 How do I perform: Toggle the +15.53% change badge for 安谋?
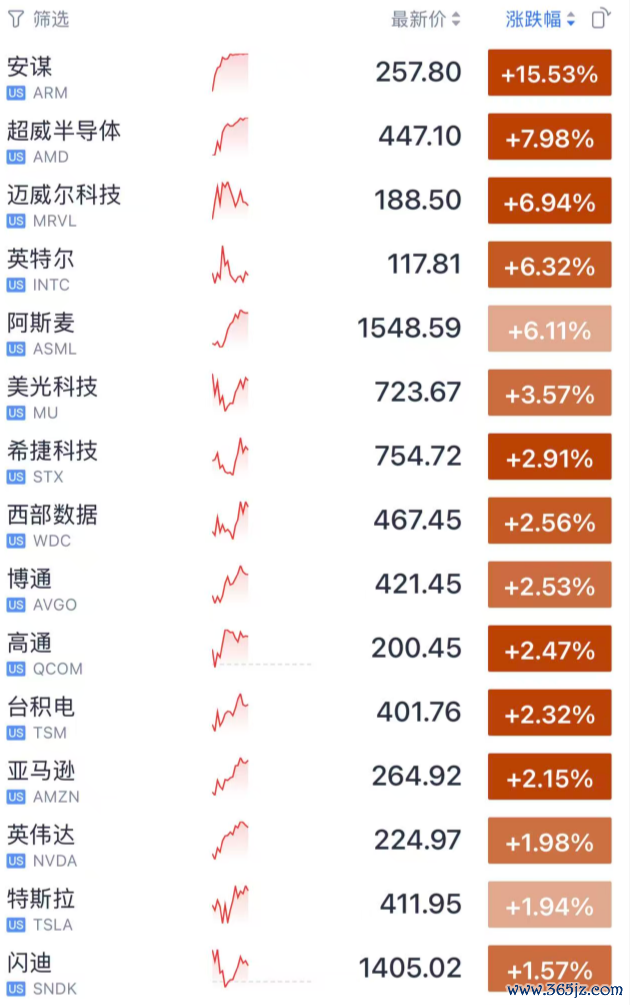tap(549, 73)
